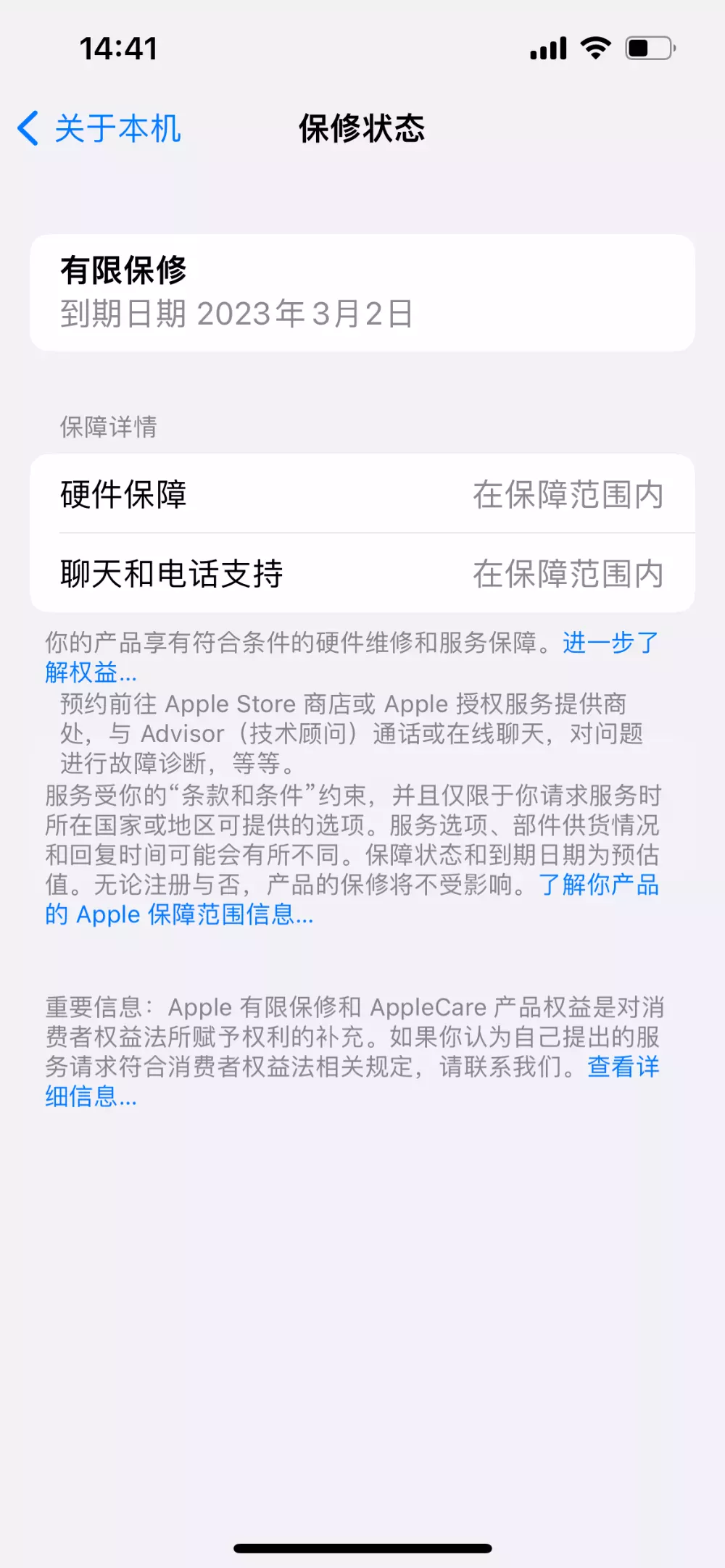Go back to 关于本机
725x1568 pixels.
[x=99, y=129]
